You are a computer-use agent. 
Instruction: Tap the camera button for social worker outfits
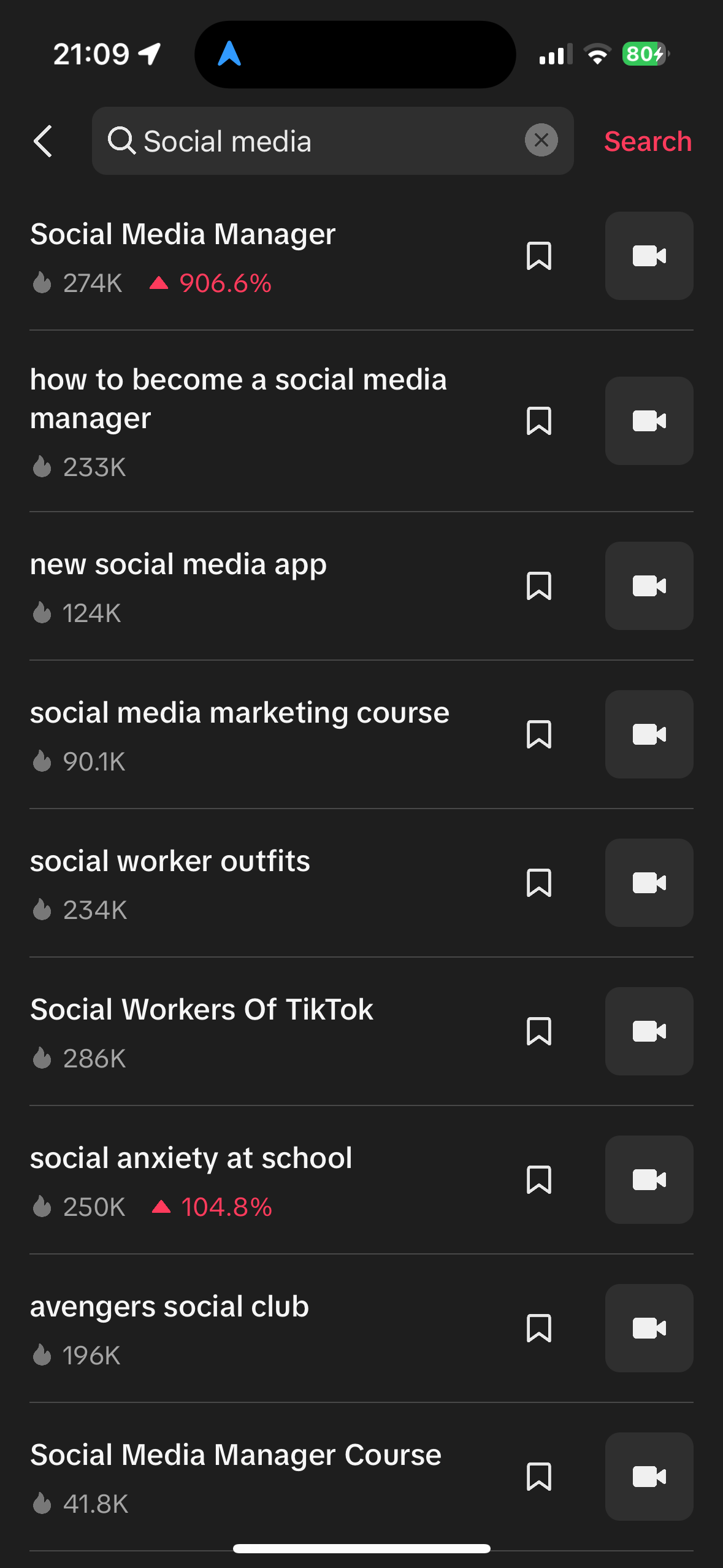coord(649,883)
